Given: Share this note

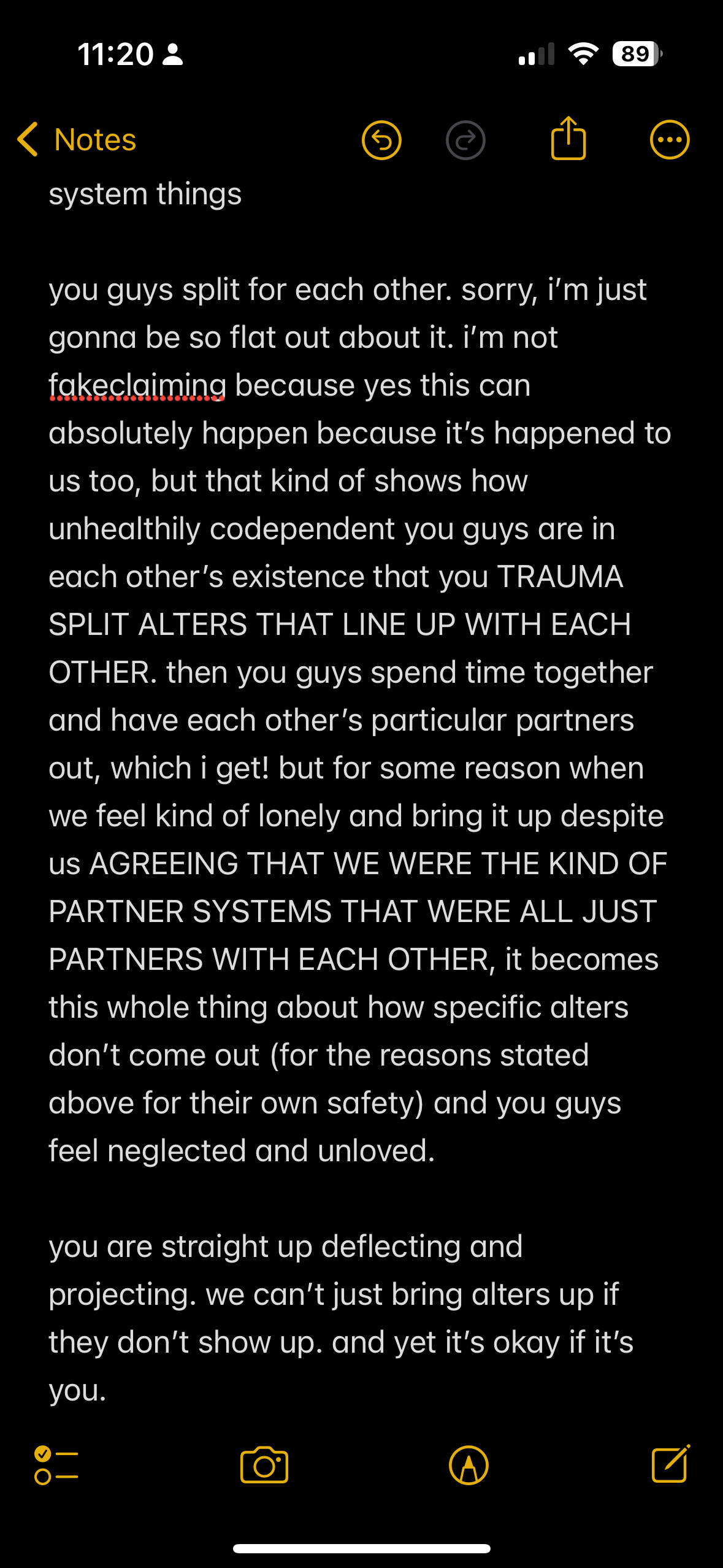Looking at the screenshot, I should click(568, 139).
